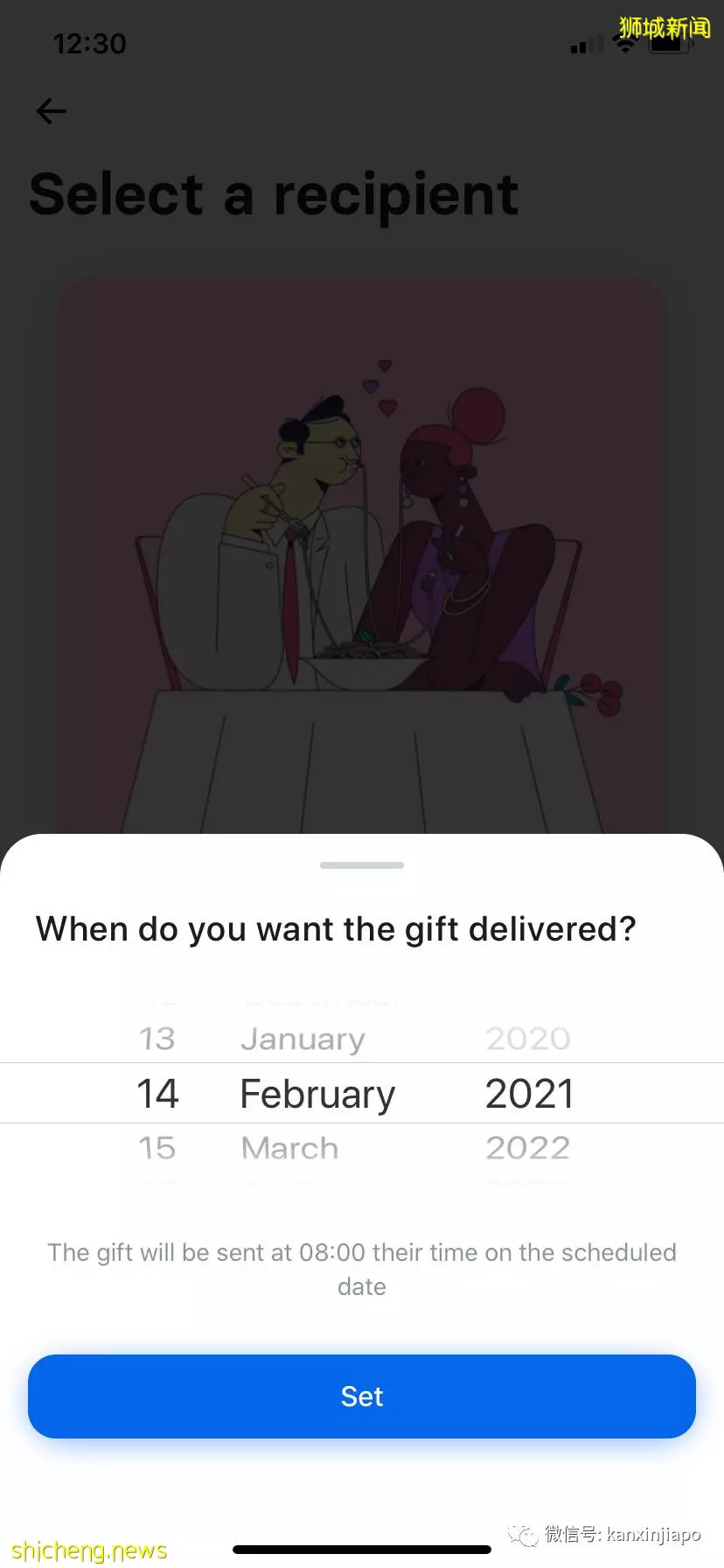
Task: Confirm the date with the Set button
Action: [362, 1396]
